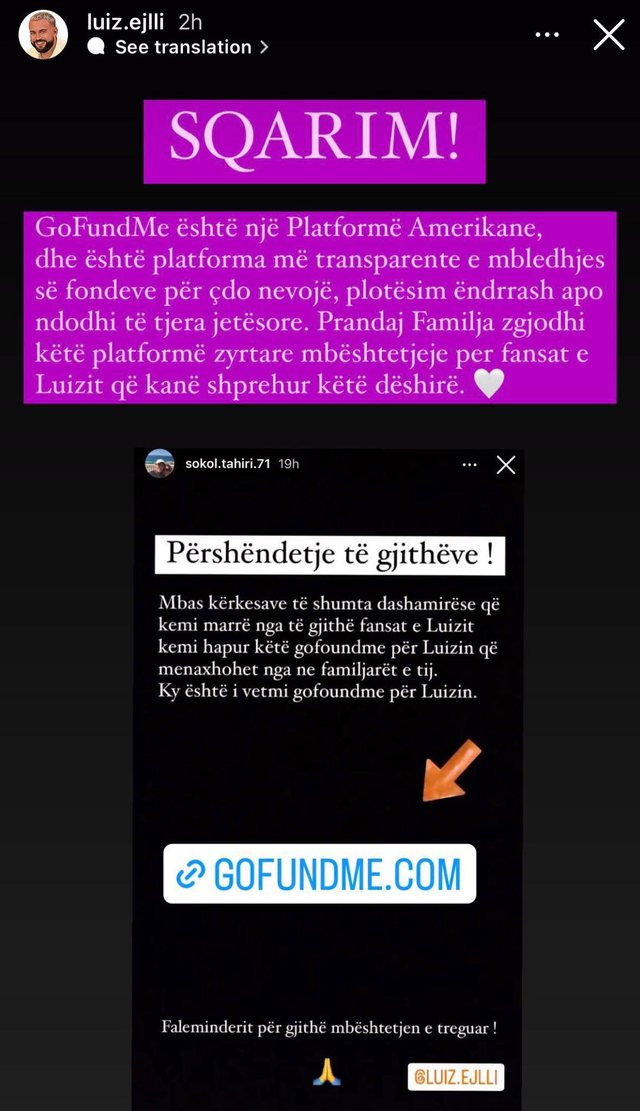Open luiz.ejlli's profile picture
Screen dimensions: 640x1111
(43, 35)
